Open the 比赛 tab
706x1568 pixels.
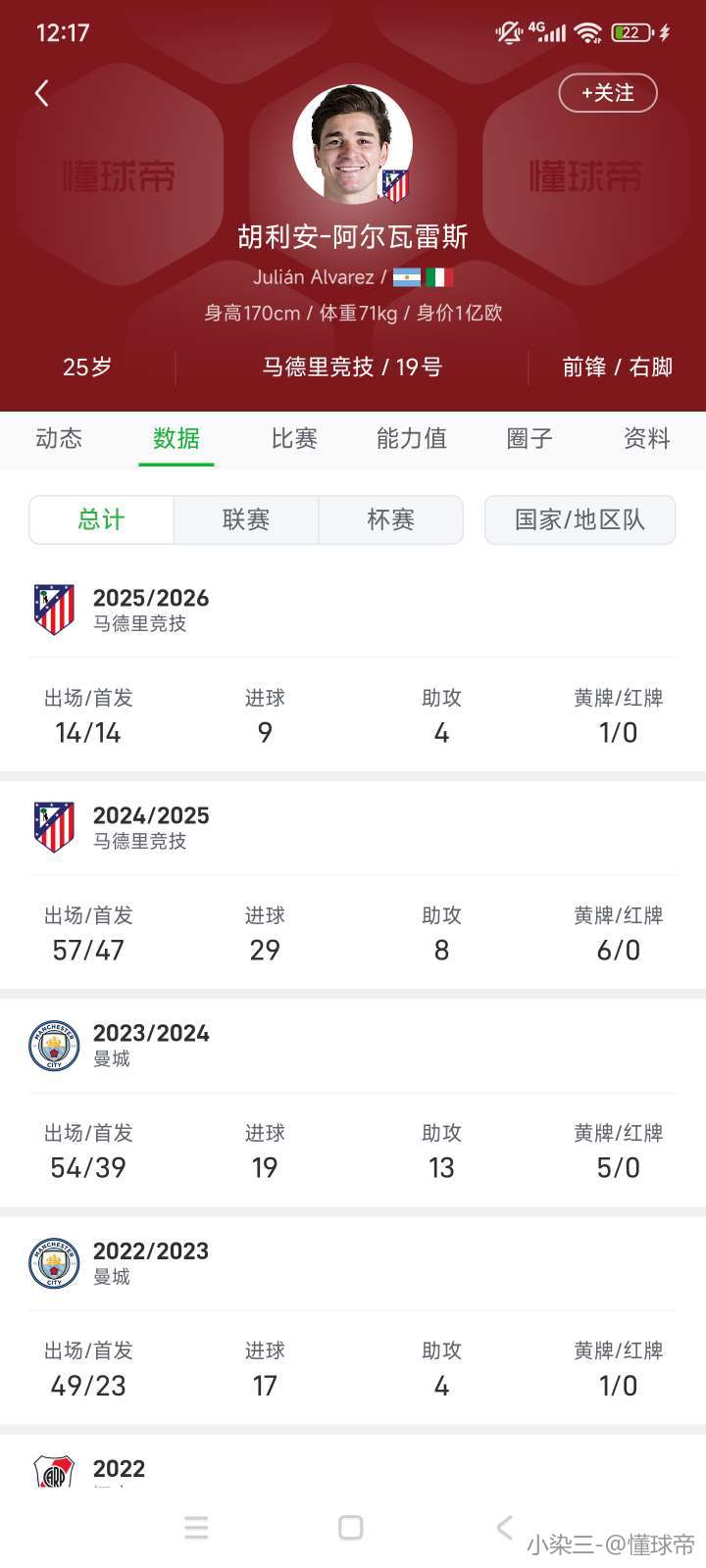pyautogui.click(x=294, y=438)
